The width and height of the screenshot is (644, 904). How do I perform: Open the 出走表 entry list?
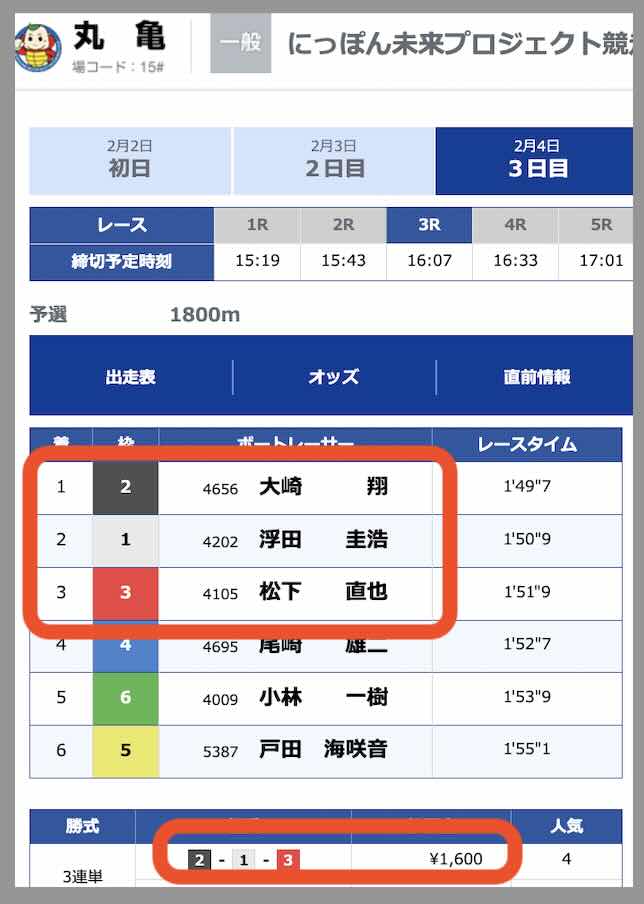coord(131,377)
